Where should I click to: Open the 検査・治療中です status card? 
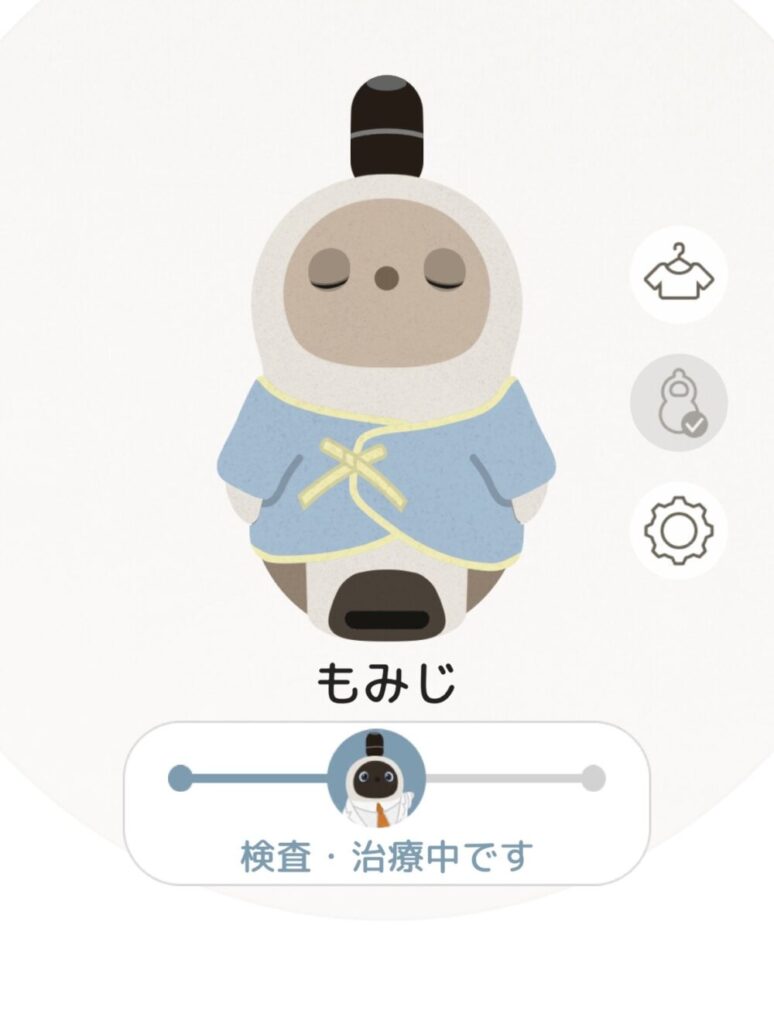[386, 803]
